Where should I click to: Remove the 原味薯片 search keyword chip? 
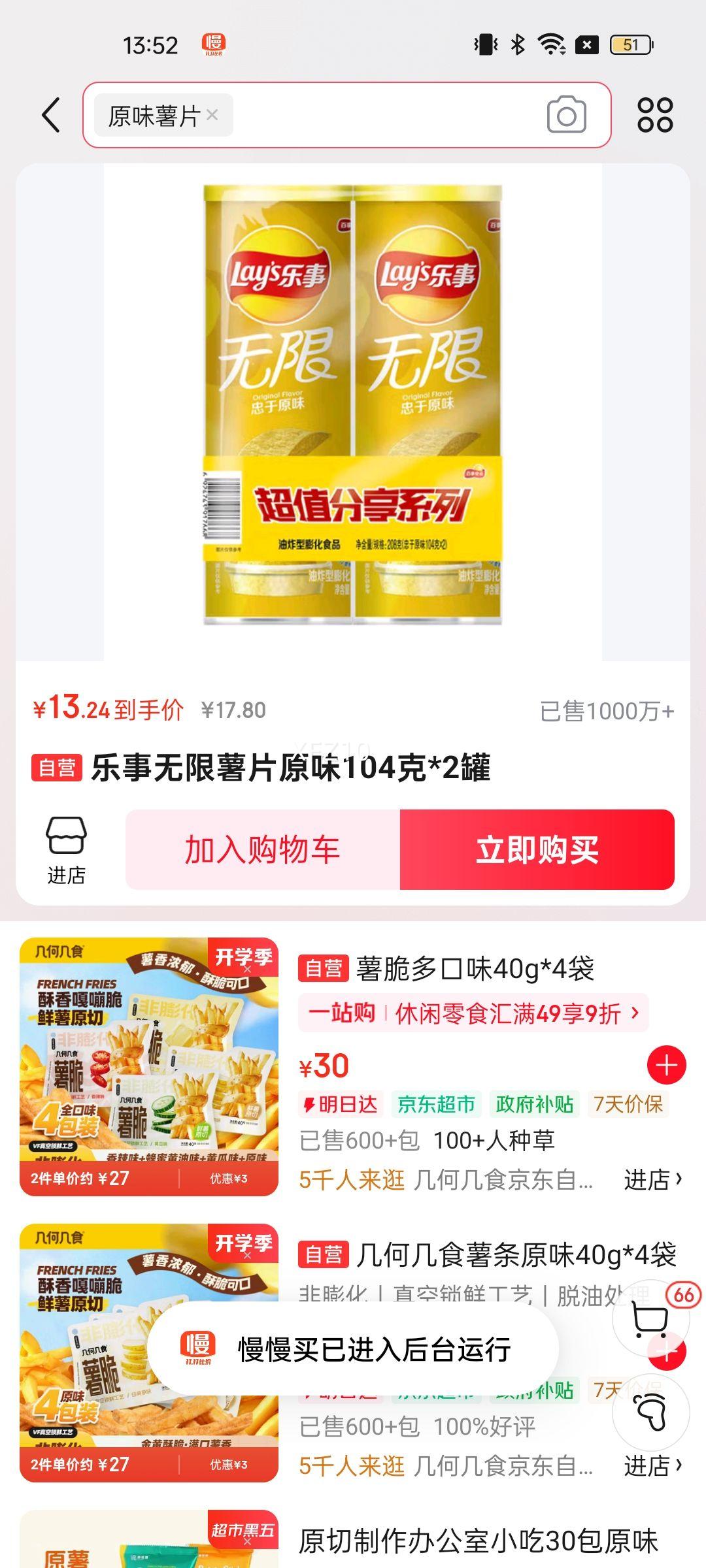(212, 115)
